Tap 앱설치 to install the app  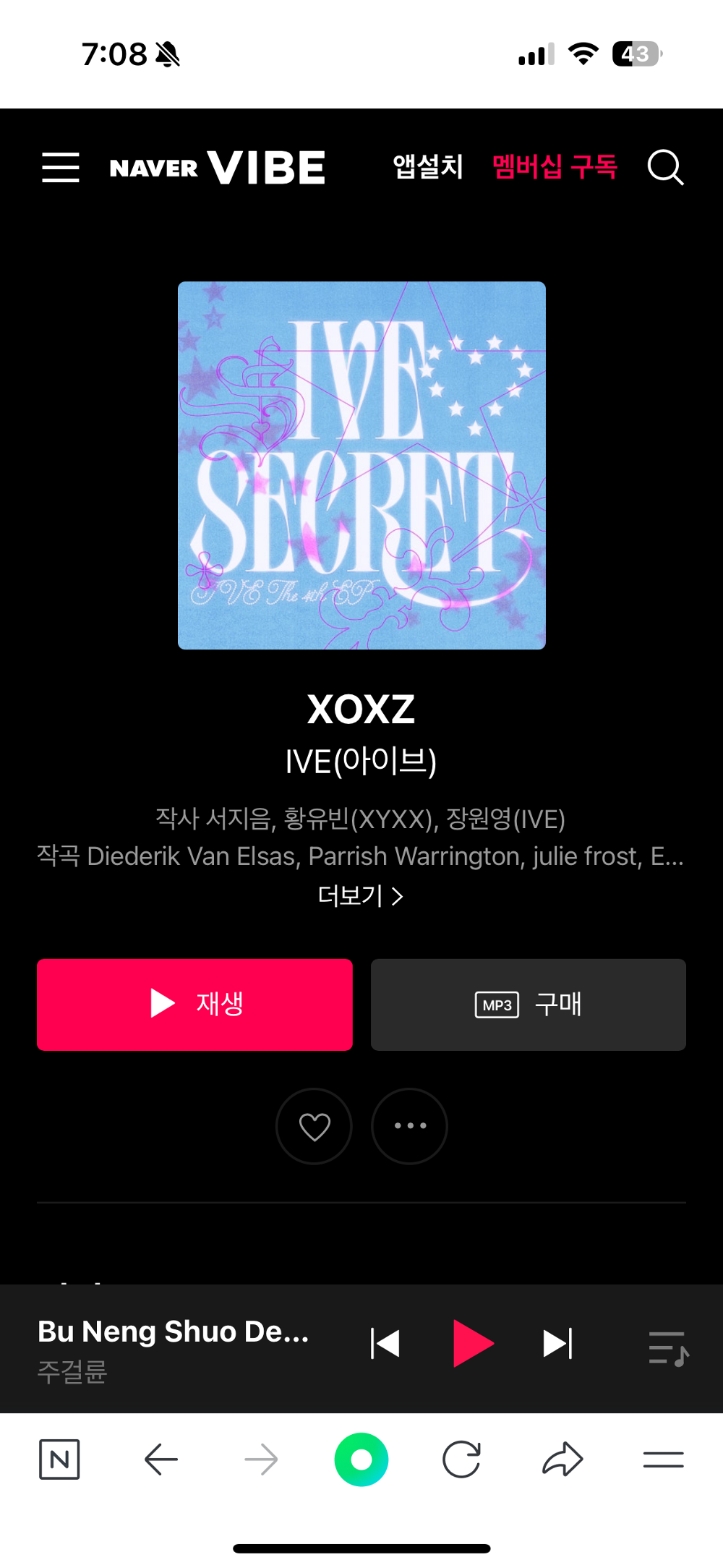(427, 167)
